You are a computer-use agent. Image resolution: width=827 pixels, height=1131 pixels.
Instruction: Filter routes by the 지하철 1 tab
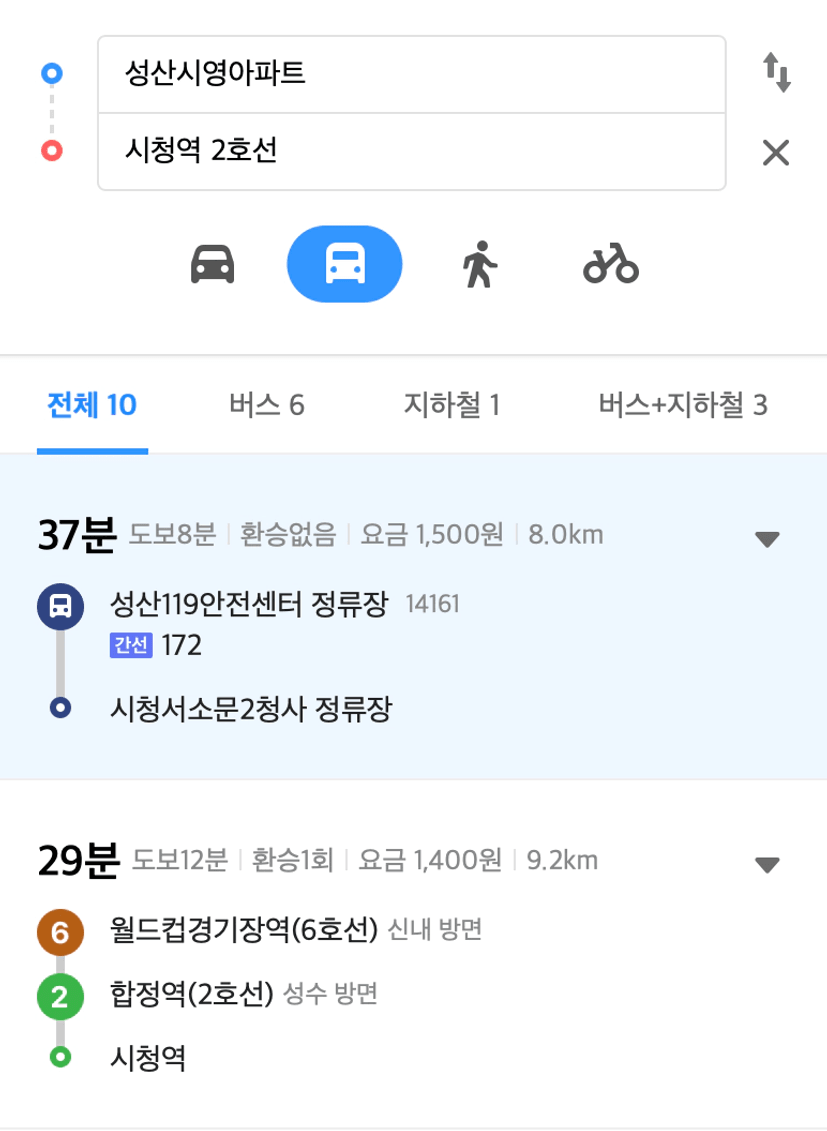click(451, 405)
